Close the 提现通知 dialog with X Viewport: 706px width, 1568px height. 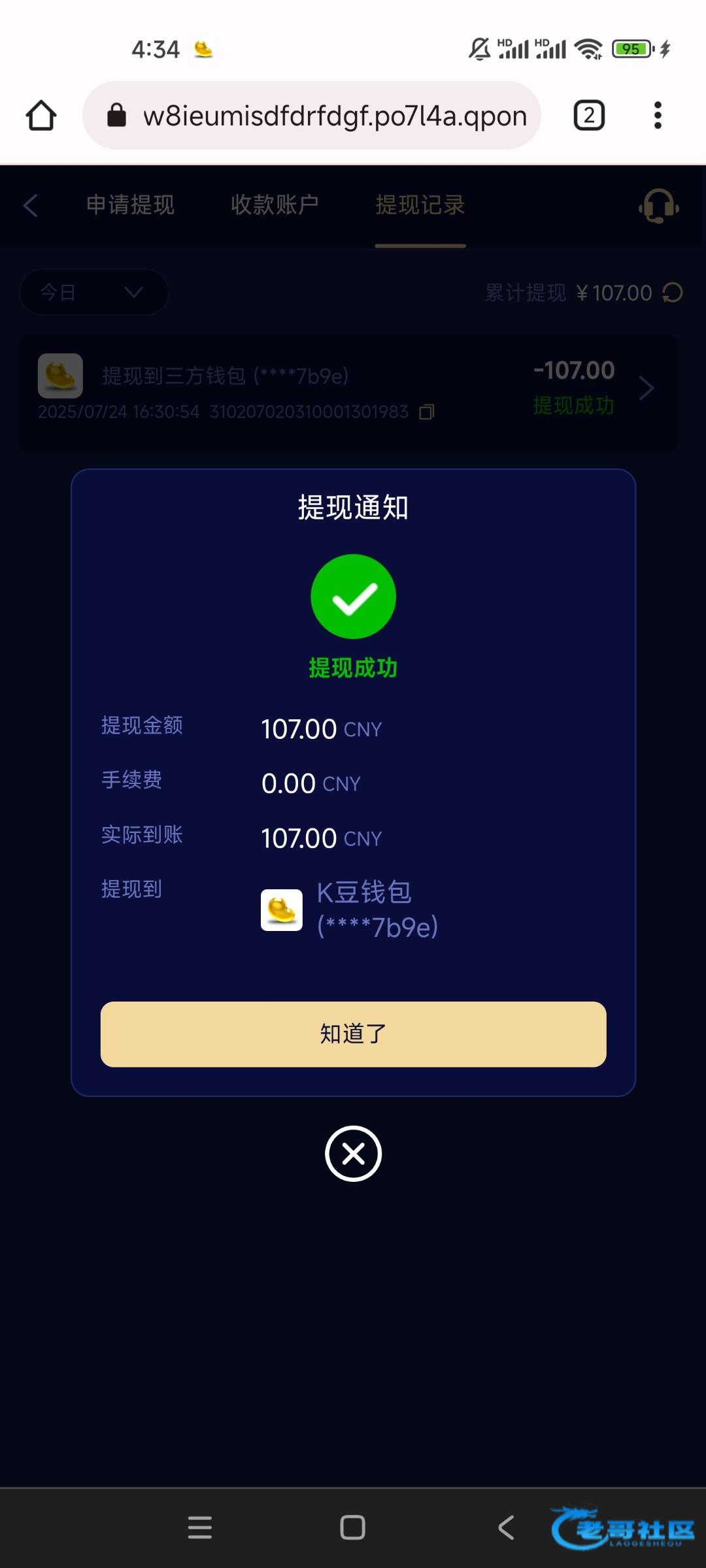353,1154
